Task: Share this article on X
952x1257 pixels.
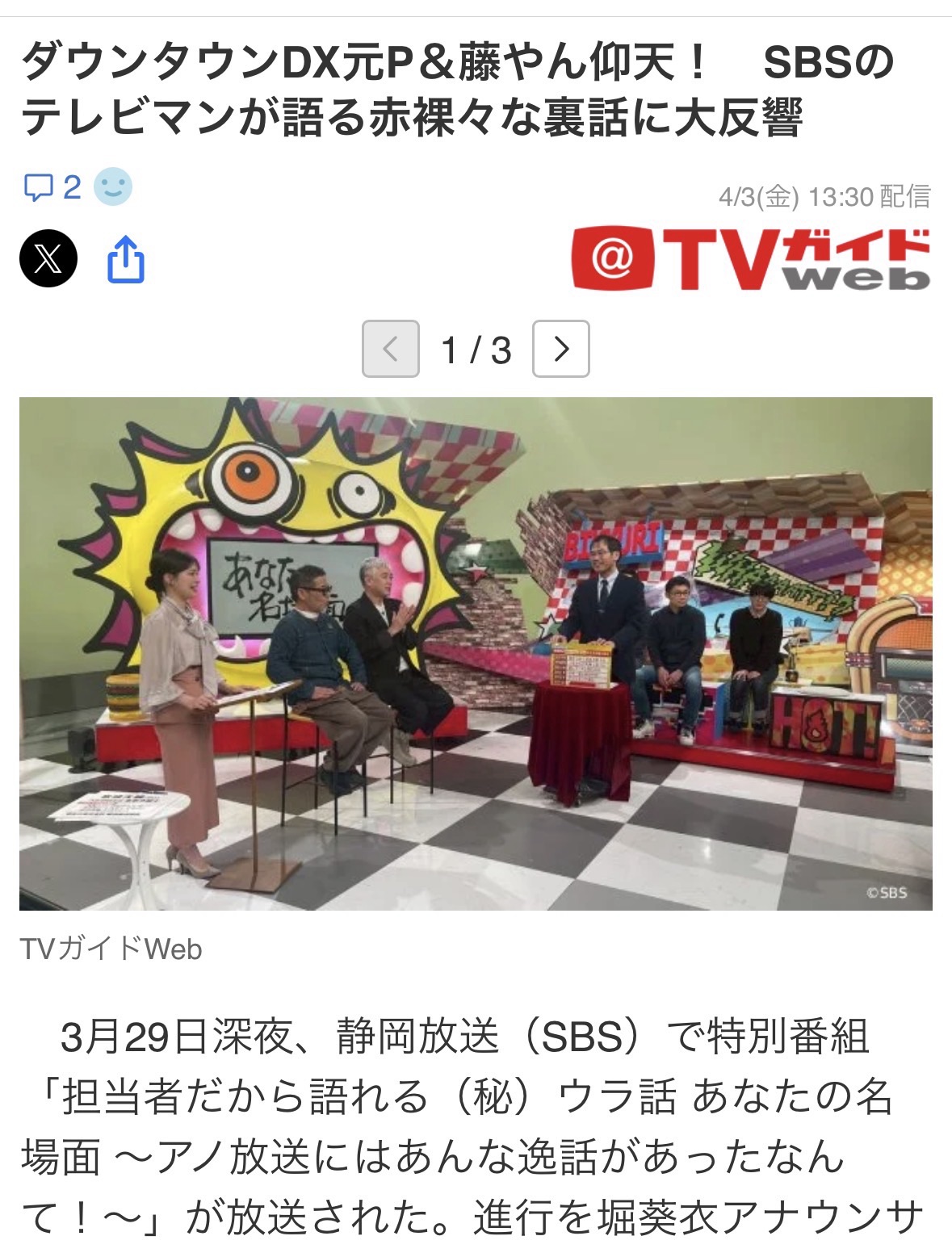Action: click(48, 258)
